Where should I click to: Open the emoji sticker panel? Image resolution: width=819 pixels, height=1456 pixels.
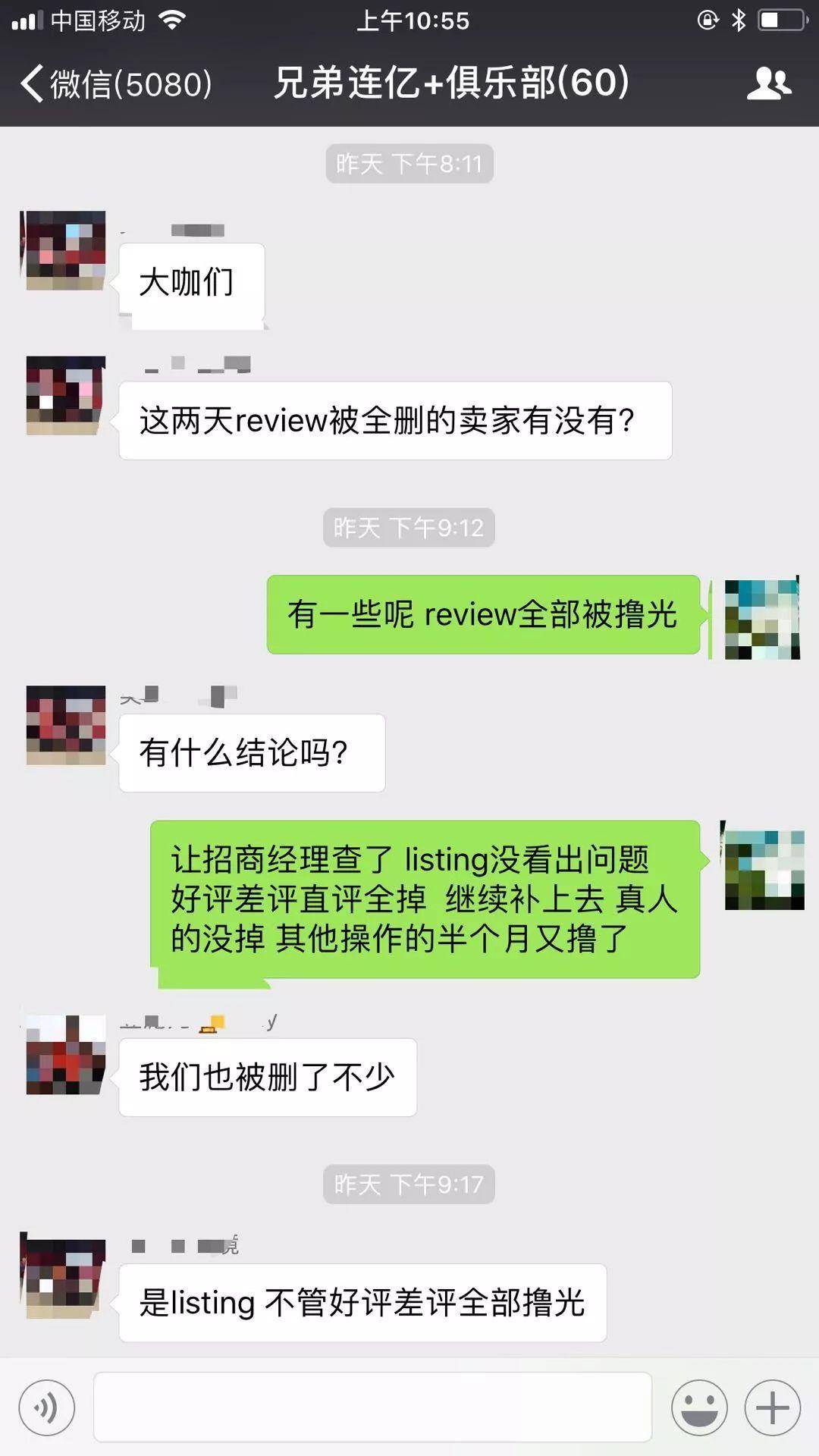pos(698,1408)
